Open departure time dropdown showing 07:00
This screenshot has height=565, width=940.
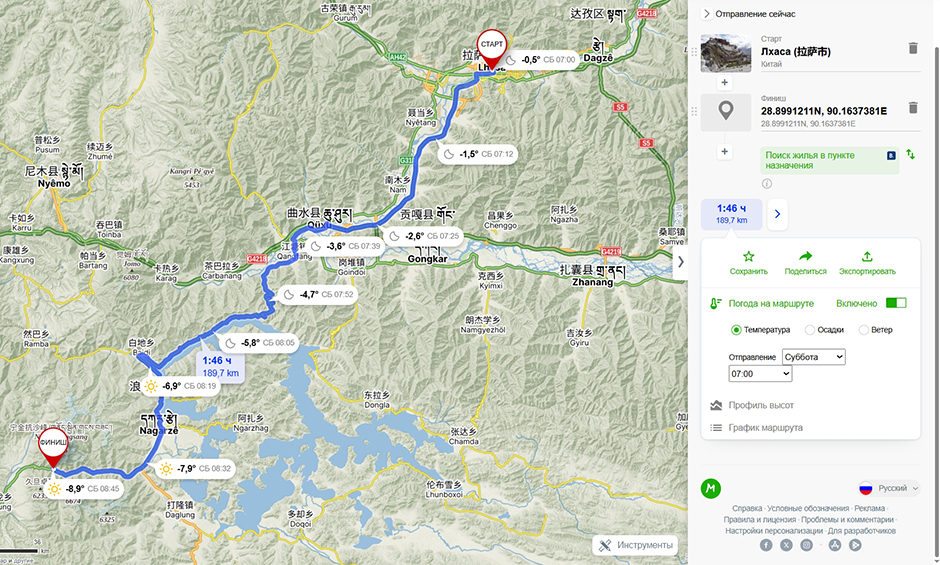click(760, 374)
